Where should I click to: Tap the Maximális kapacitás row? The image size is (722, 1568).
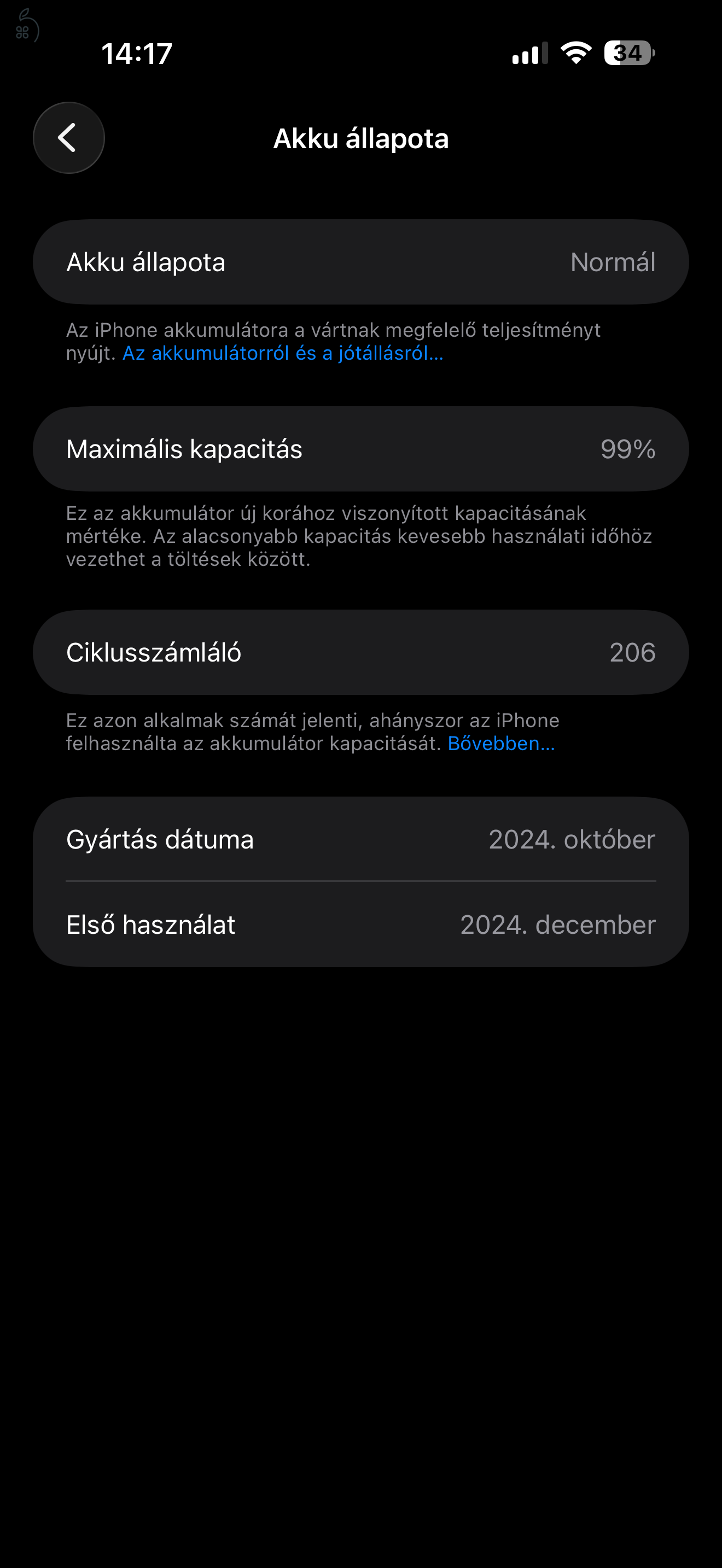pos(361,449)
